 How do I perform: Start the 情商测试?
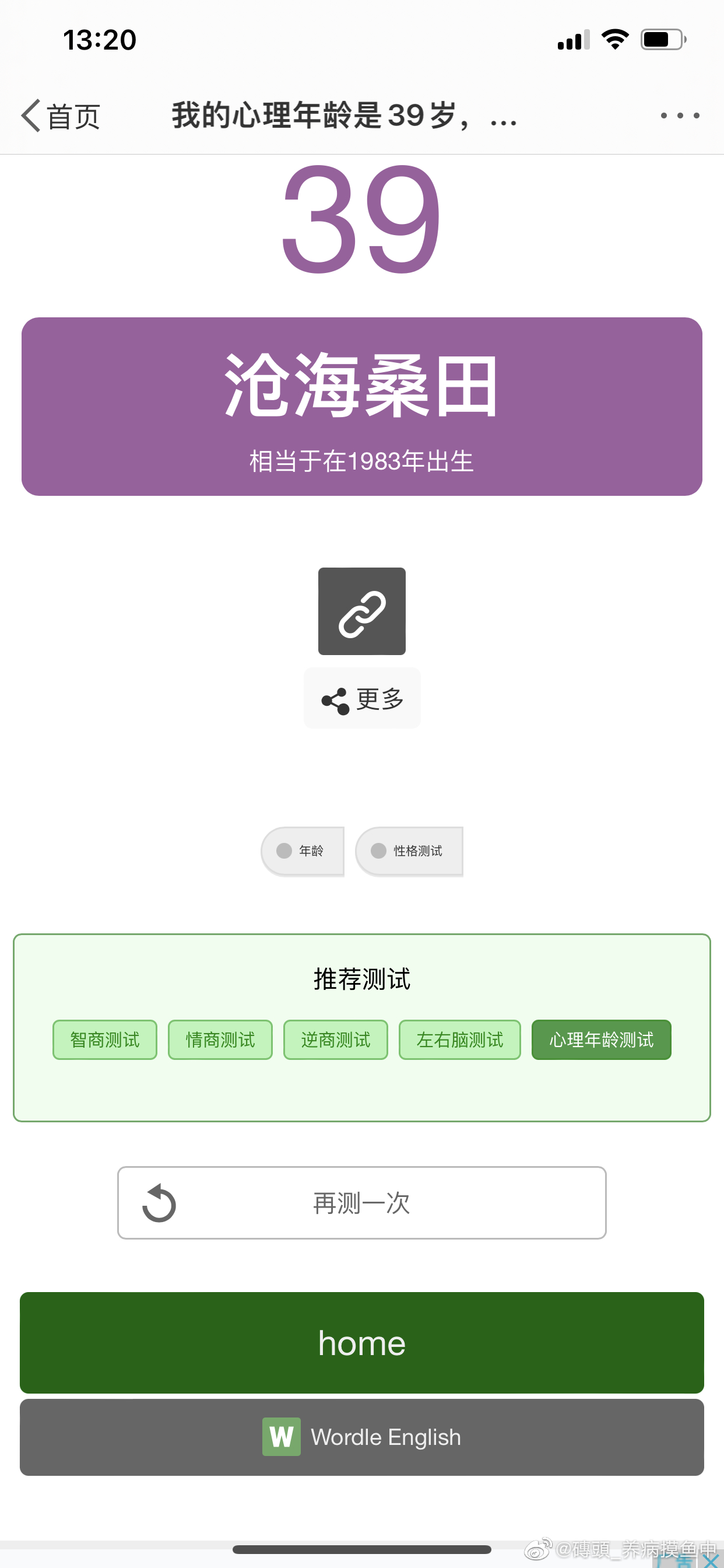pos(220,1039)
